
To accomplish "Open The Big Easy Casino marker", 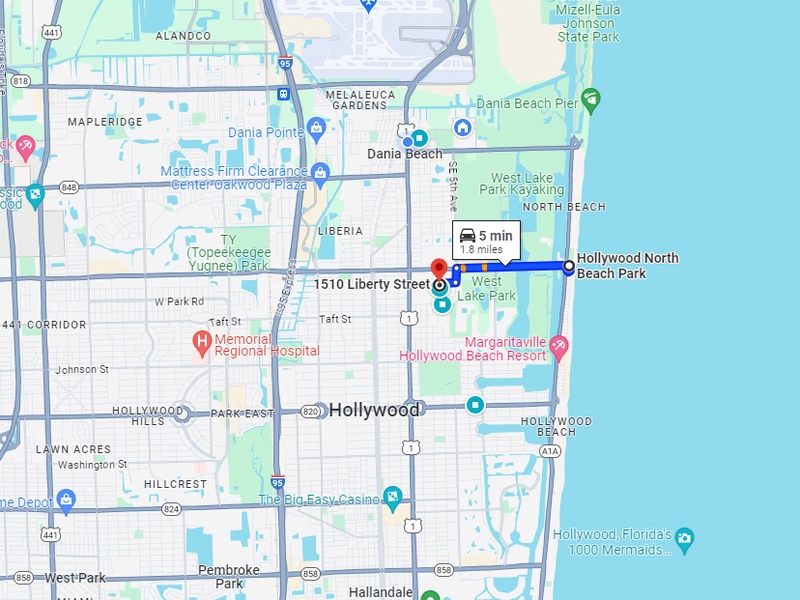I will [393, 496].
